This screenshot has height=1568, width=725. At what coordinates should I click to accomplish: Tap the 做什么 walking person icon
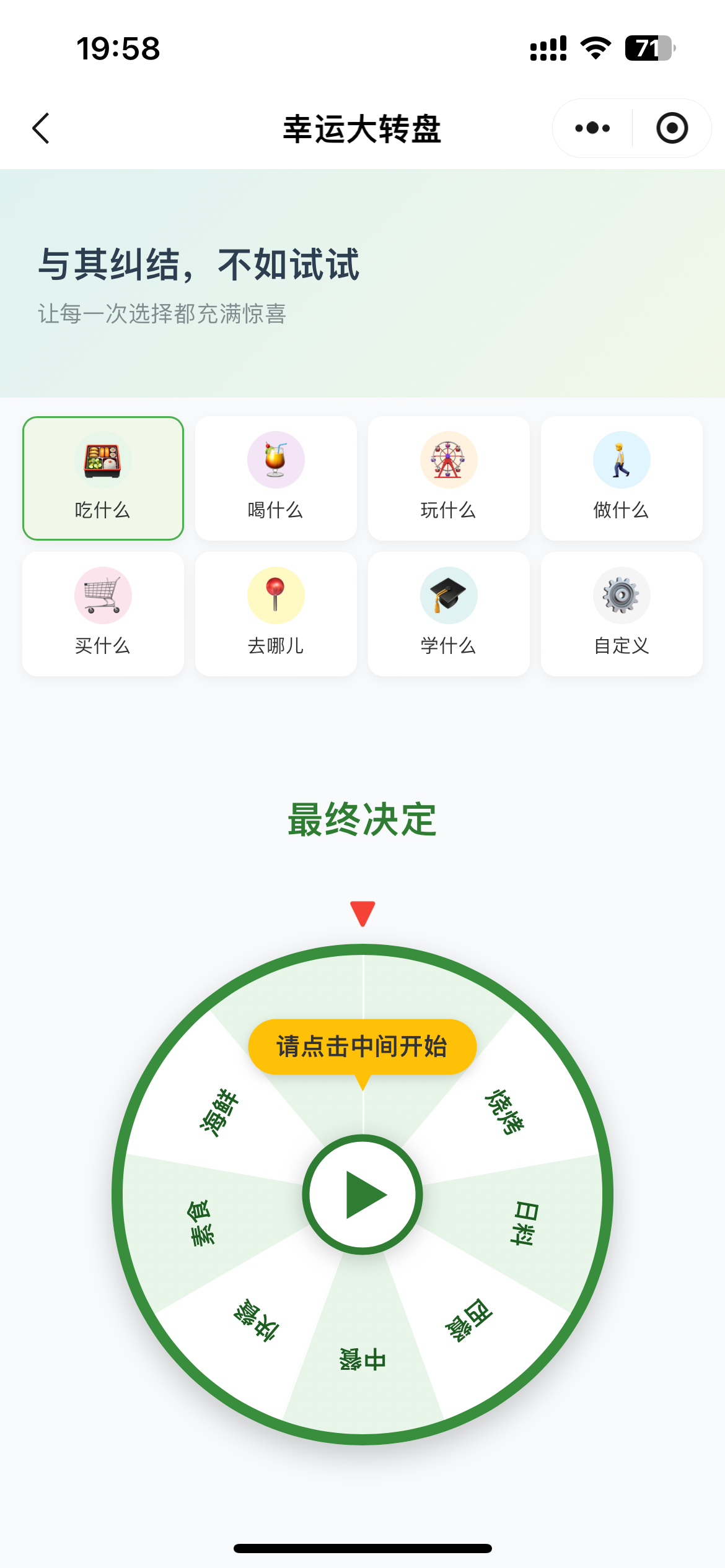click(x=621, y=460)
